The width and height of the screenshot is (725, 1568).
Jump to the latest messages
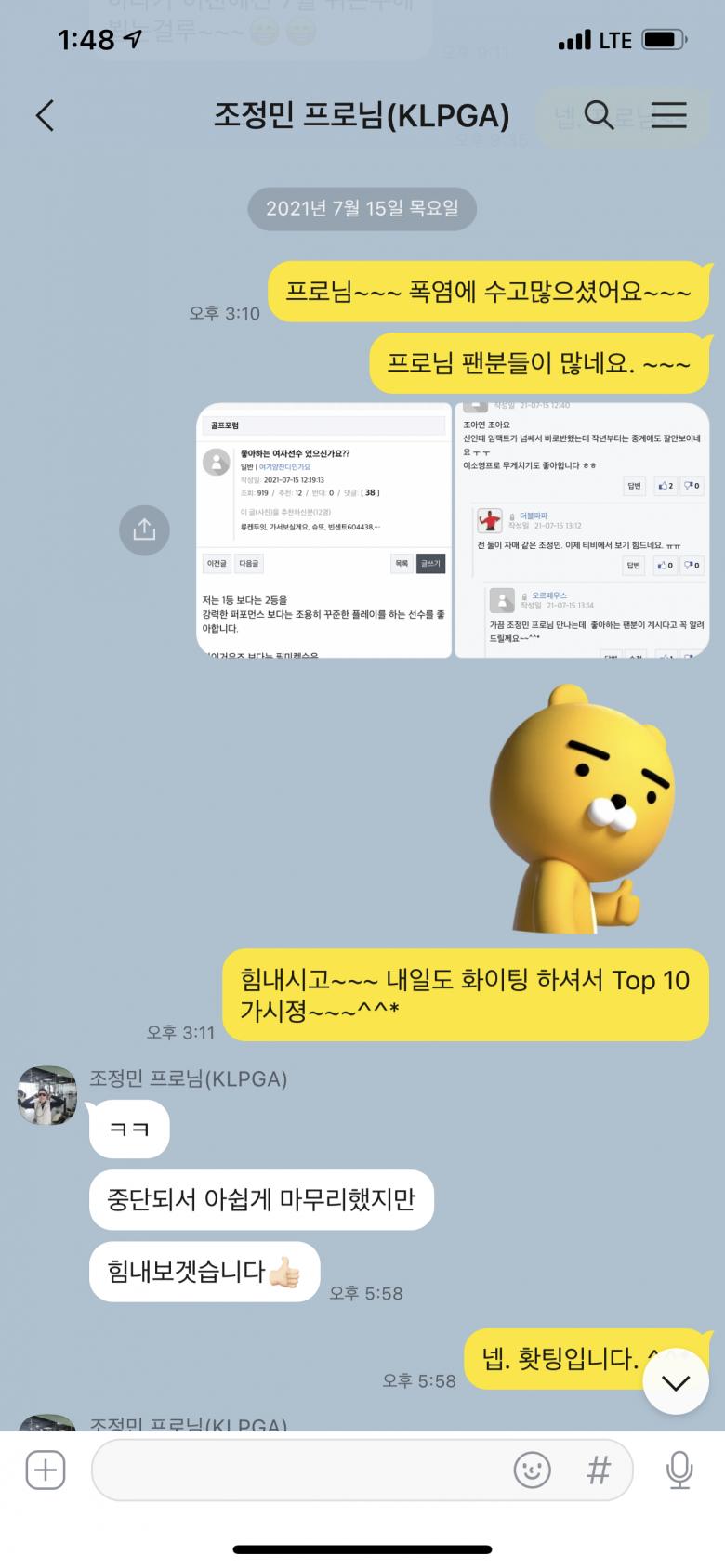tap(676, 1384)
